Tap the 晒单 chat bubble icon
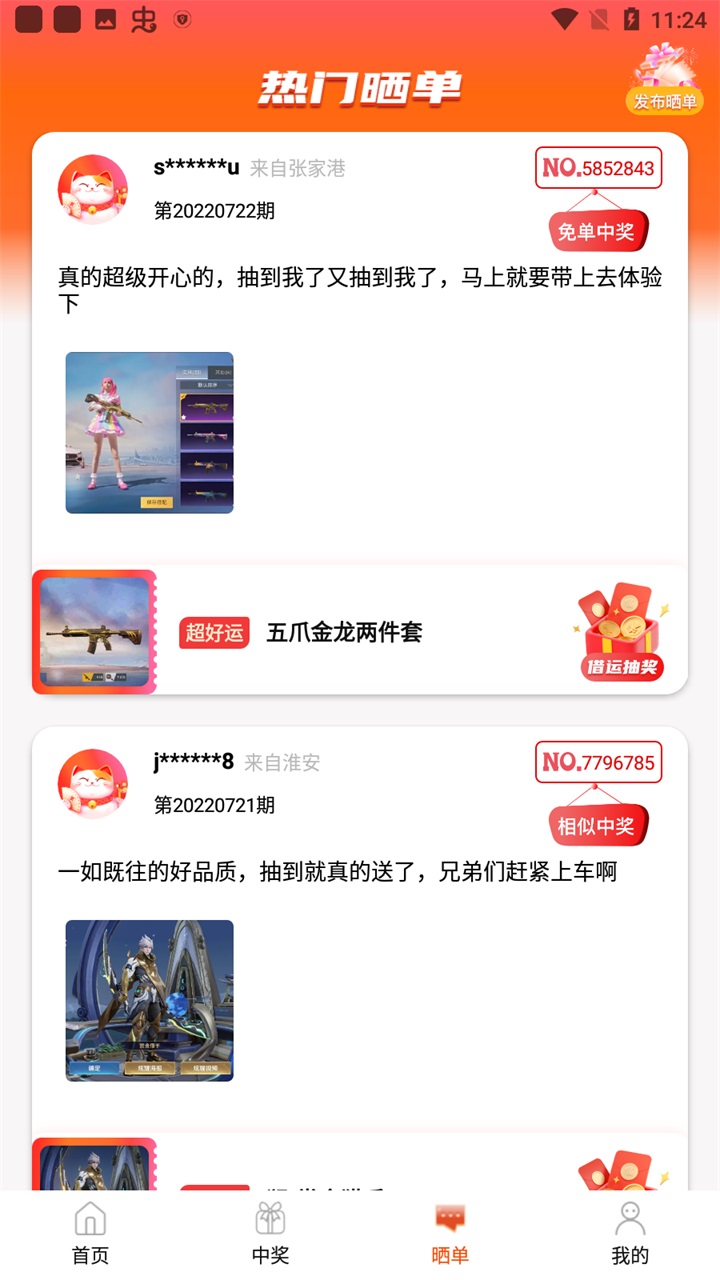 click(x=449, y=1218)
